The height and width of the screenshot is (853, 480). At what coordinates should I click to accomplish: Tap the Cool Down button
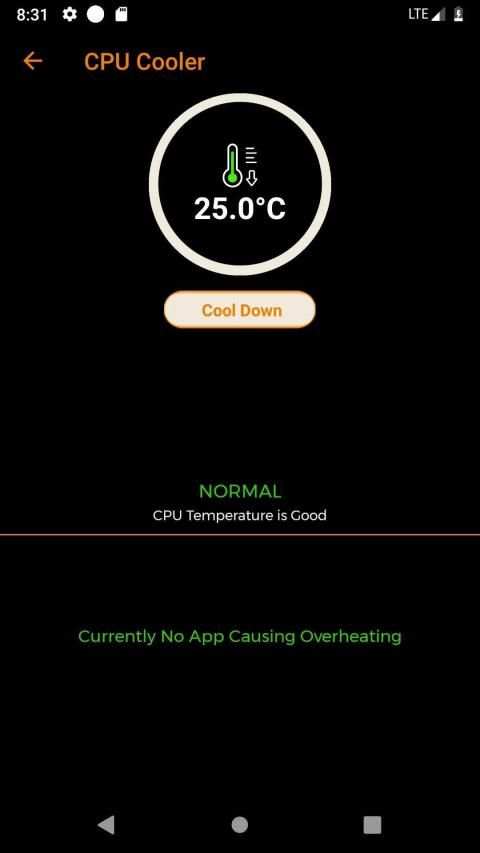(239, 310)
